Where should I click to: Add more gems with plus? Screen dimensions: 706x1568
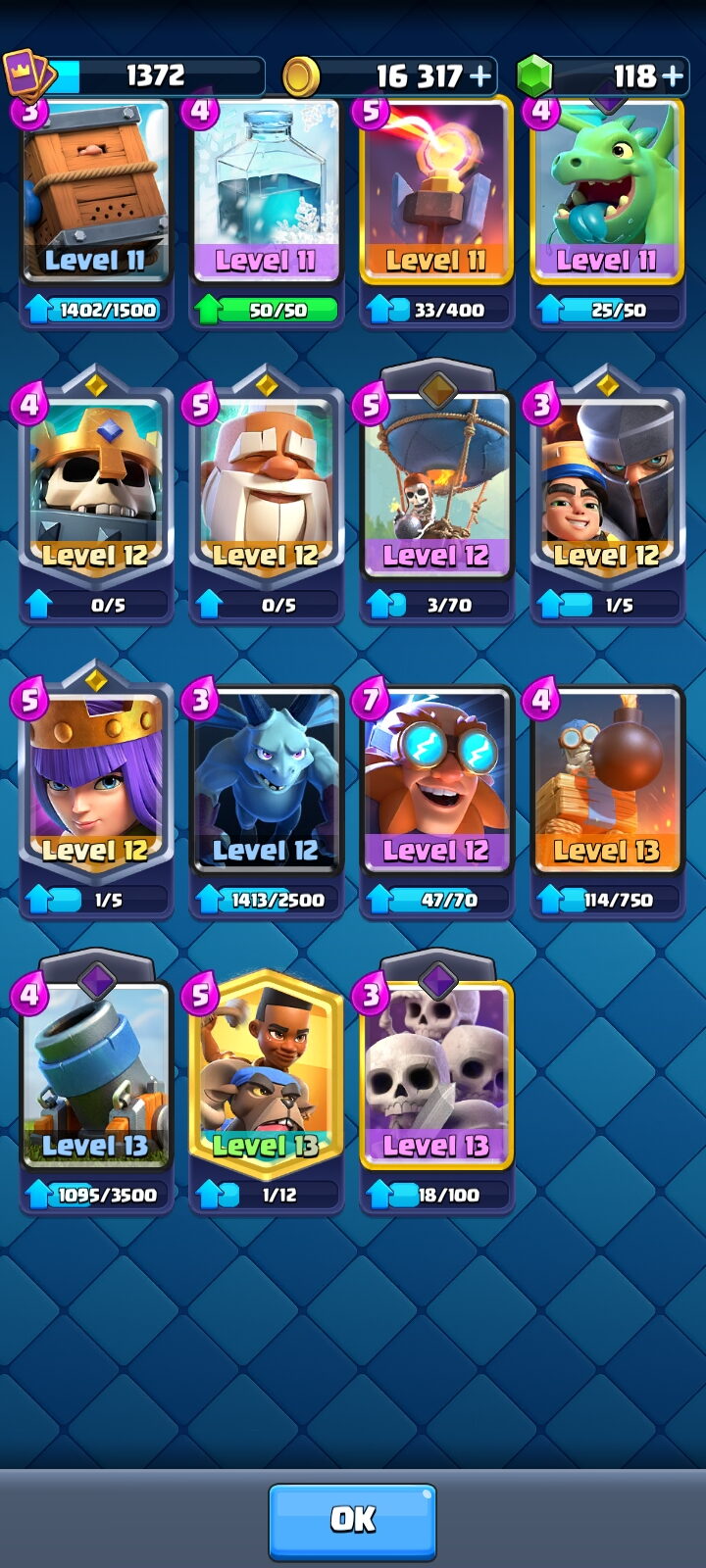click(673, 75)
